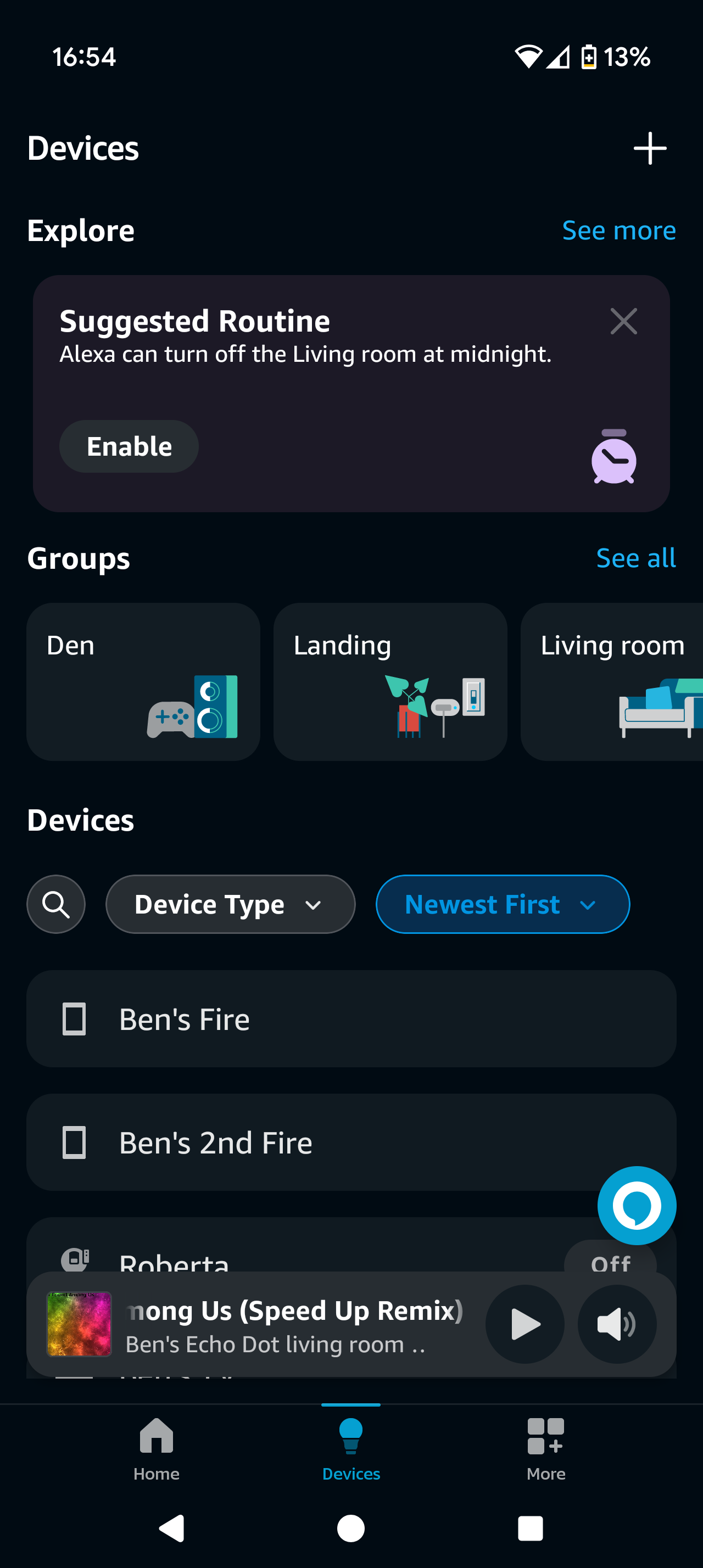Talk to Alexa via the floating button
Screen dimensions: 703x1568
tap(637, 1205)
